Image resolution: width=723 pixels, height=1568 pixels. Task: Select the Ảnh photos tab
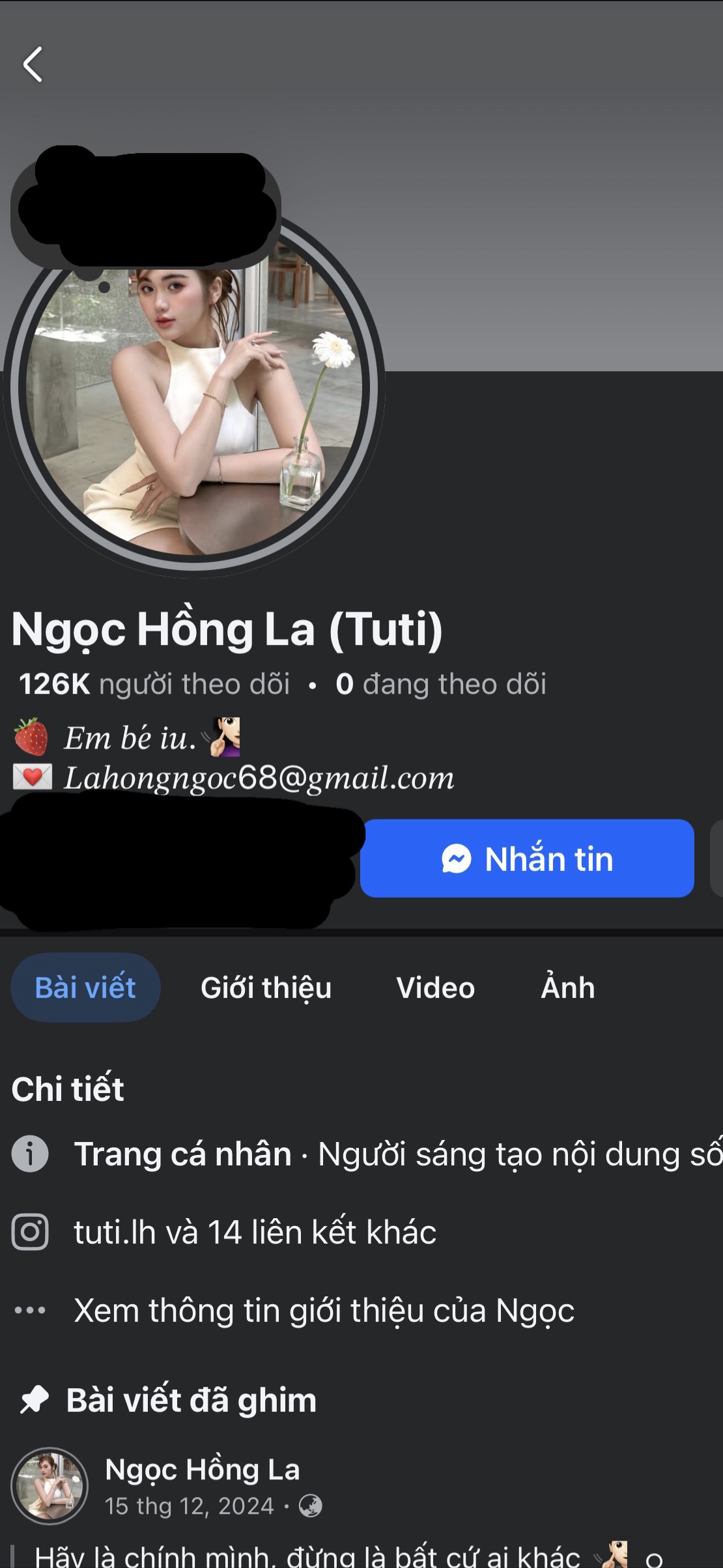[x=567, y=988]
